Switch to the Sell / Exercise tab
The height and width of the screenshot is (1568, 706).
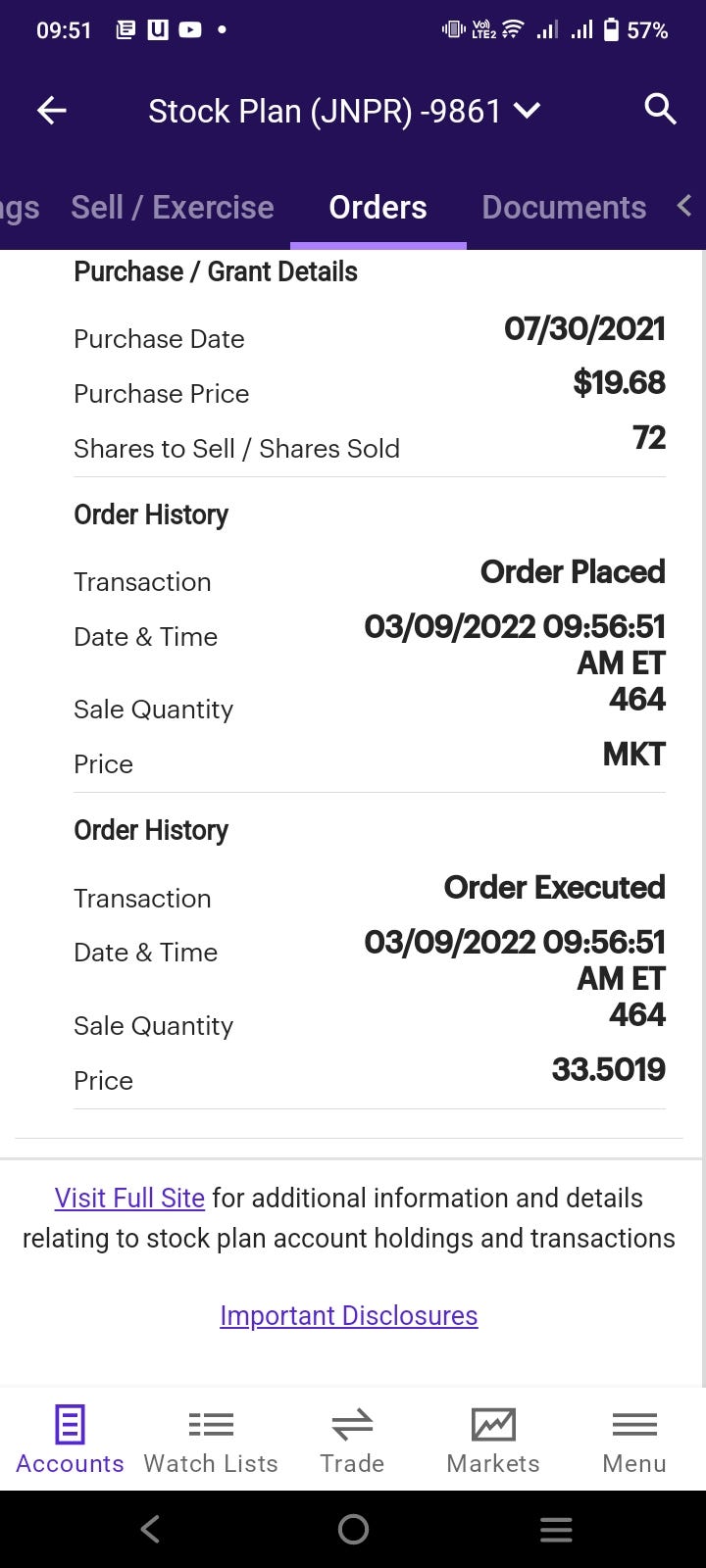point(173,208)
